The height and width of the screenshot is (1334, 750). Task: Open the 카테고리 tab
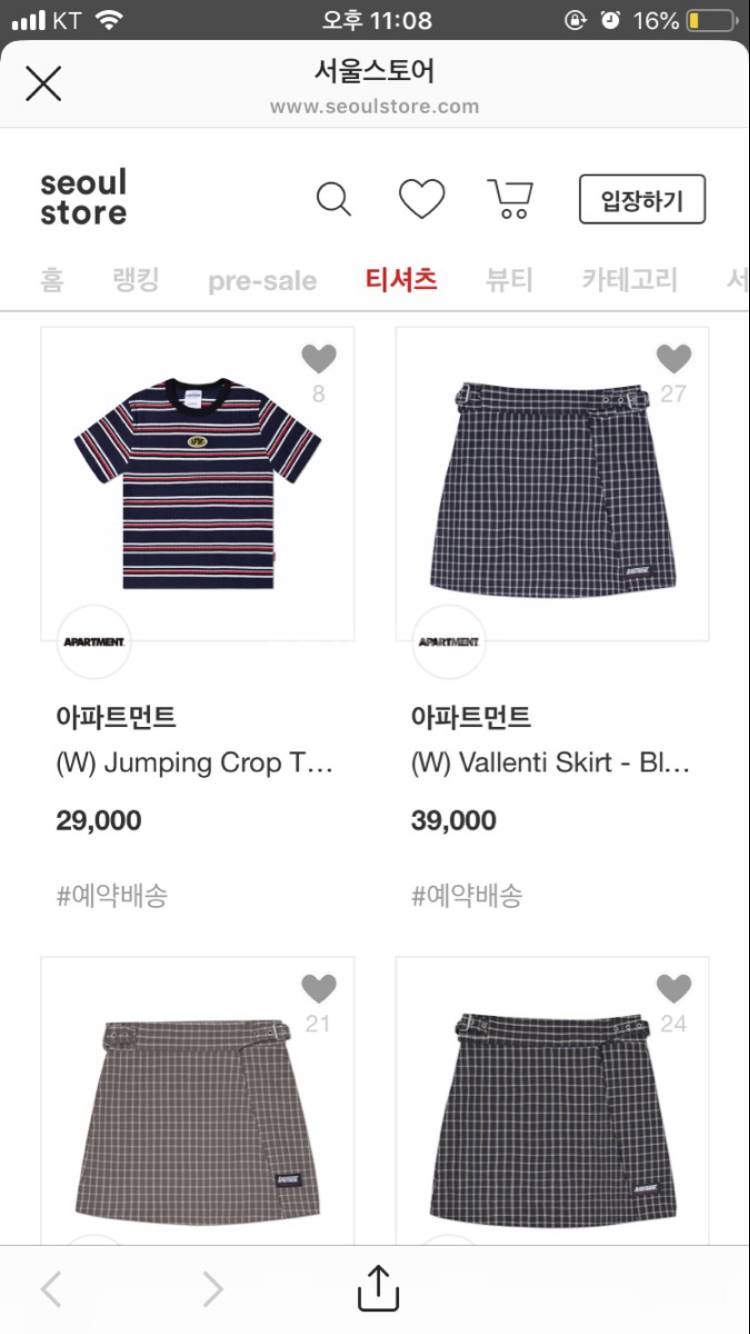pos(630,279)
